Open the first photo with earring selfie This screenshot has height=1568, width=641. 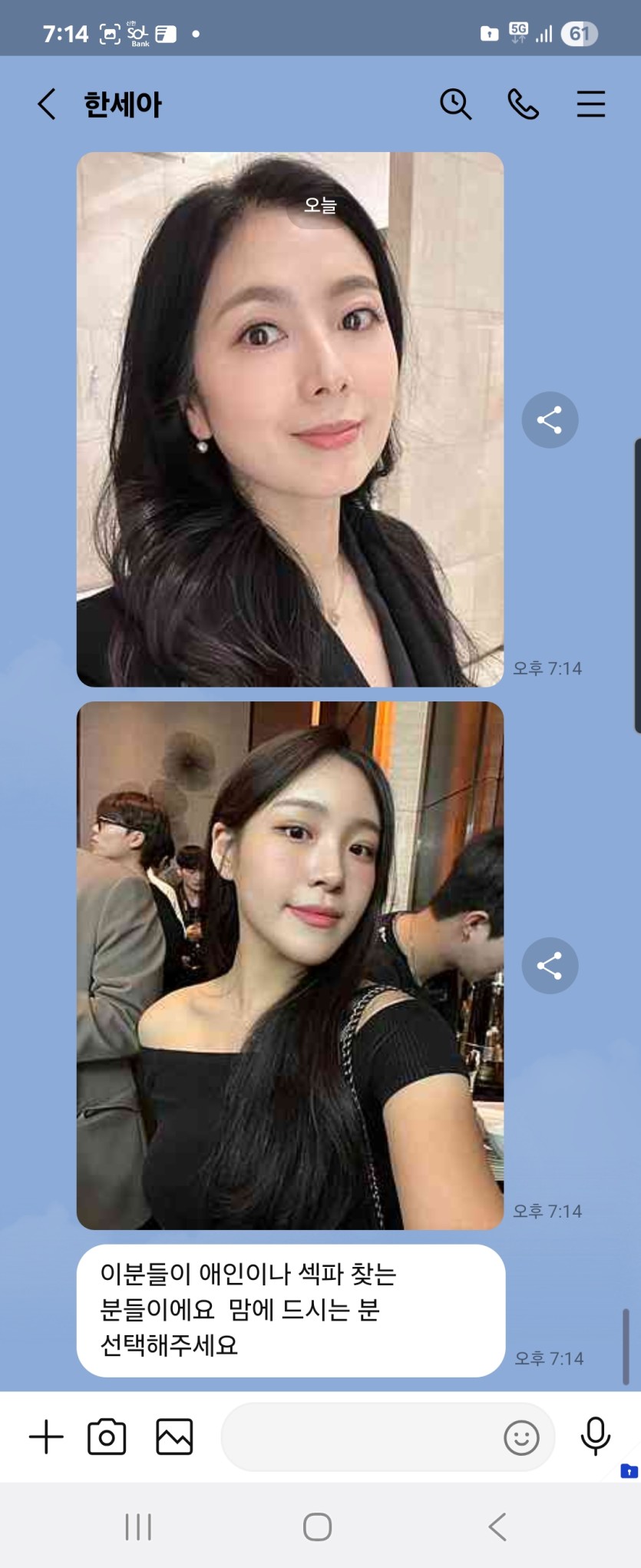tap(290, 419)
